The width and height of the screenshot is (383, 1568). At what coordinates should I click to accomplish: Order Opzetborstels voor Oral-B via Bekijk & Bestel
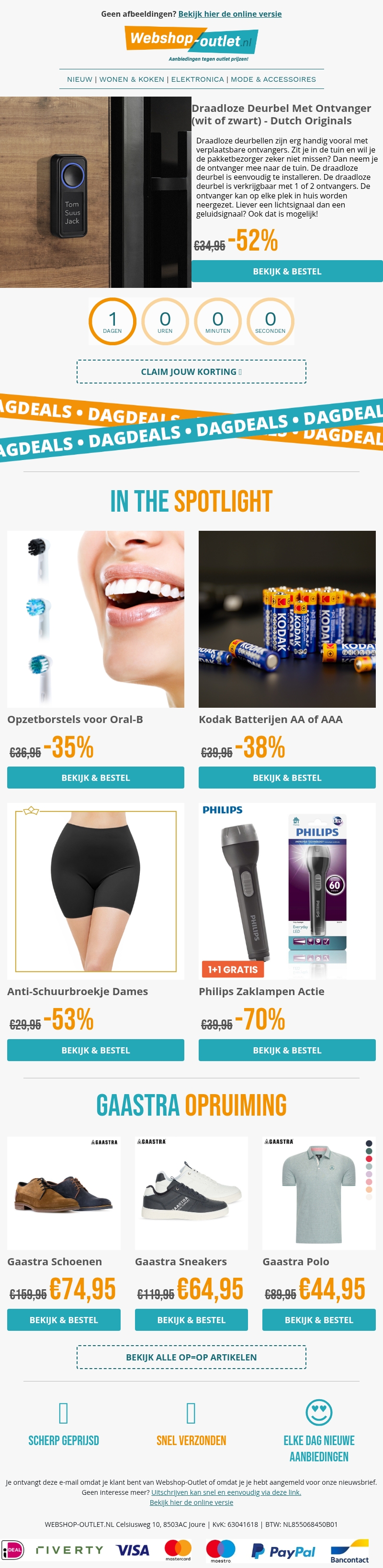coord(95,777)
